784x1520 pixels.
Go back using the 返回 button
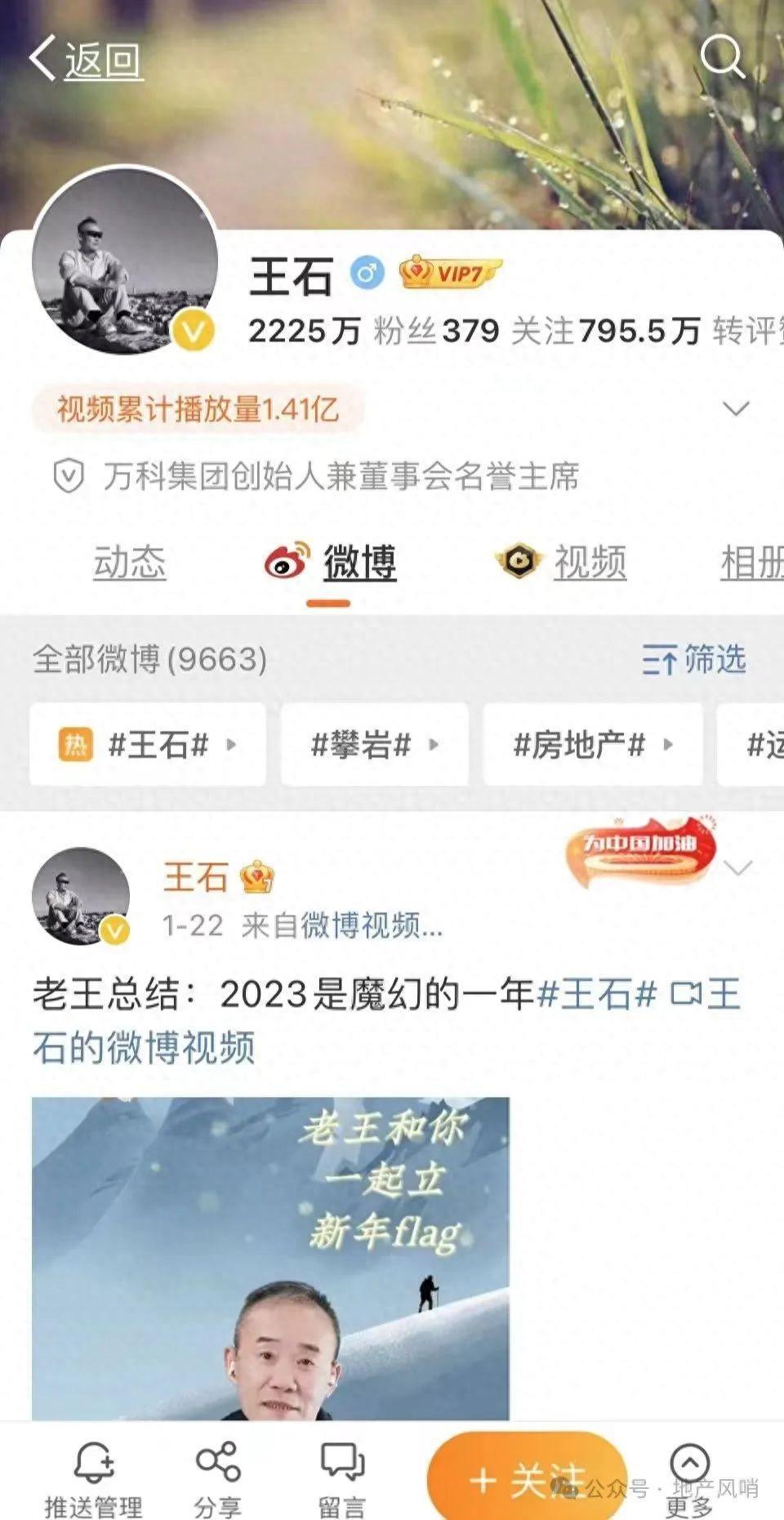point(86,59)
